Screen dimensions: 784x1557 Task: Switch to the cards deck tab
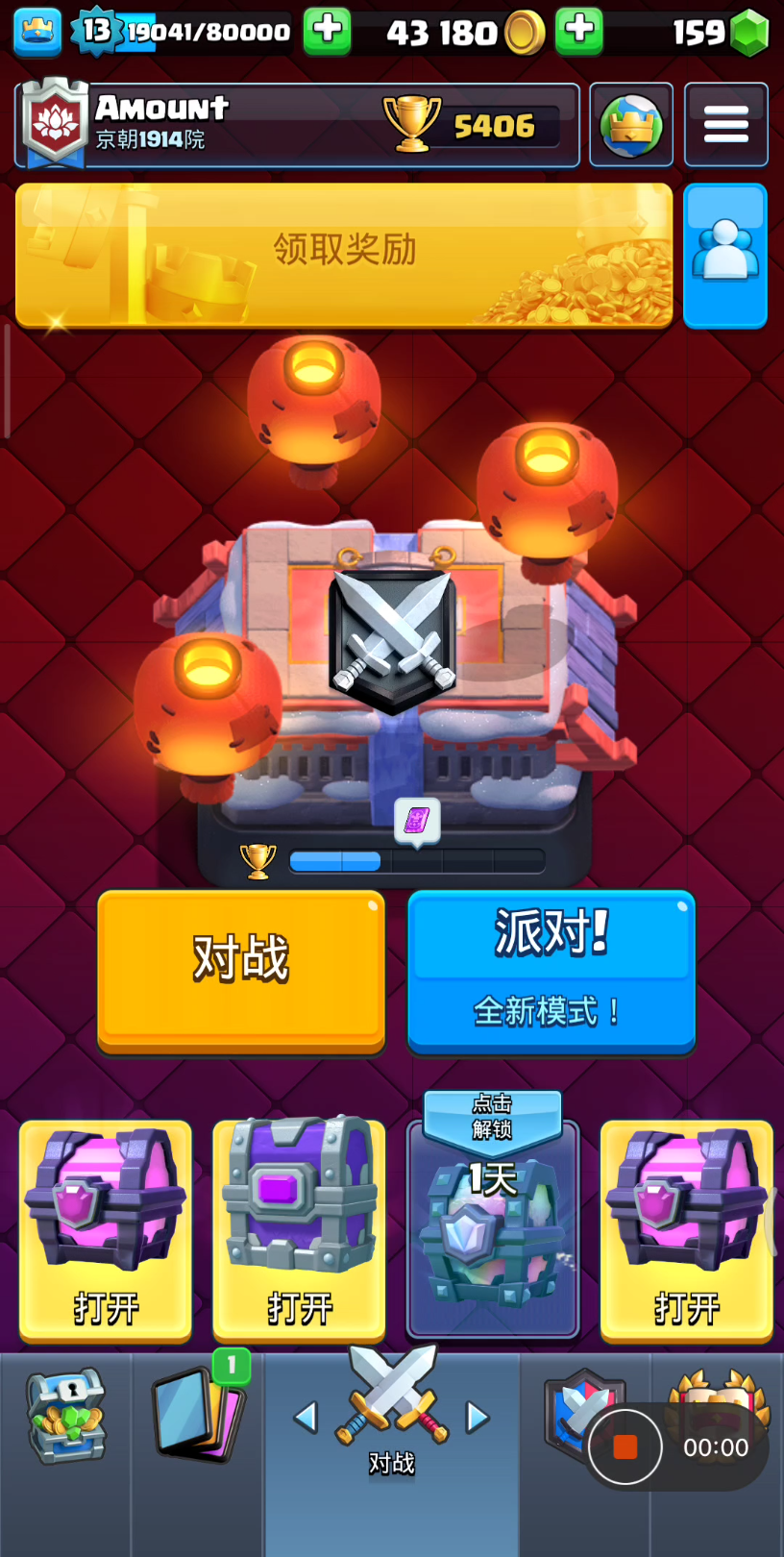tap(199, 1411)
